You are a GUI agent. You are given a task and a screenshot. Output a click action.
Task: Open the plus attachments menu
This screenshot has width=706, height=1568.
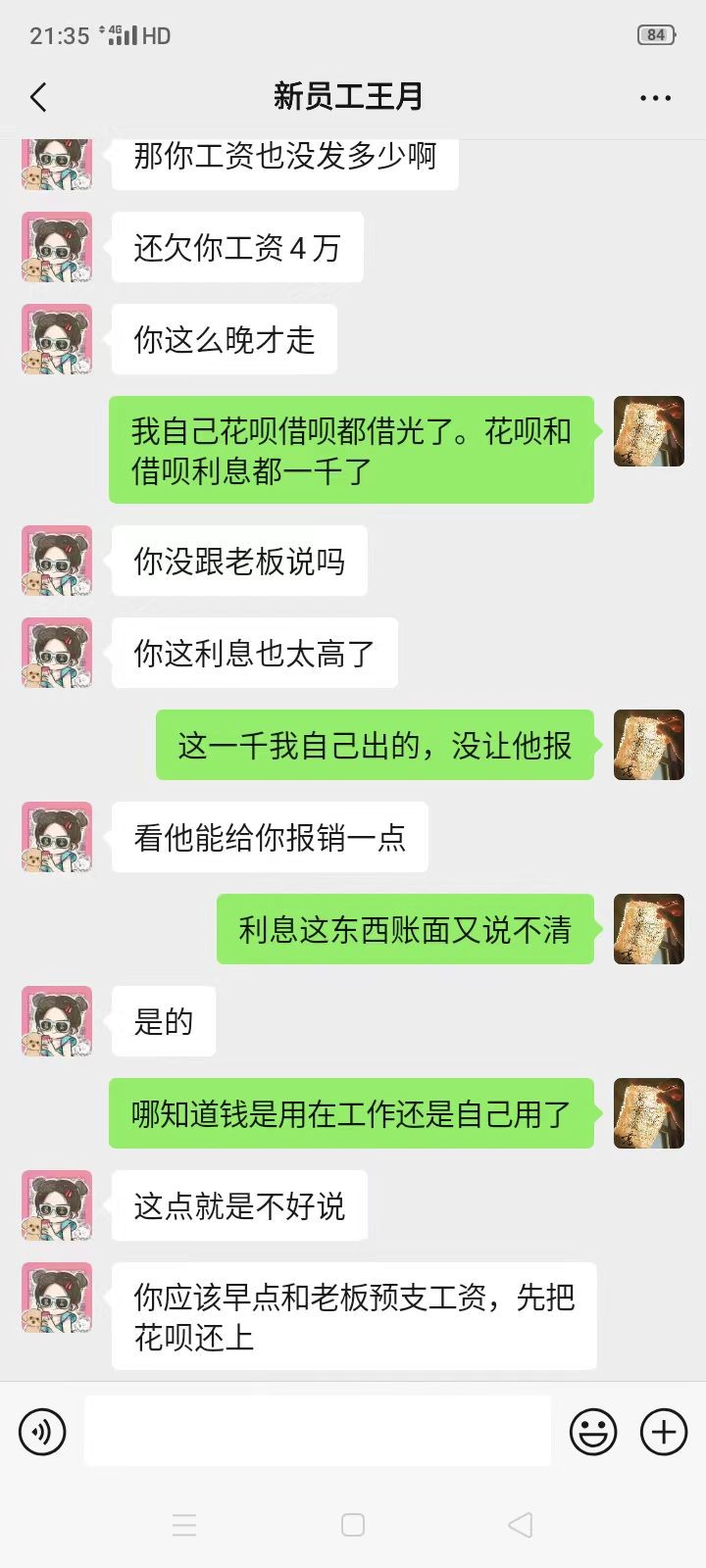click(x=664, y=1432)
